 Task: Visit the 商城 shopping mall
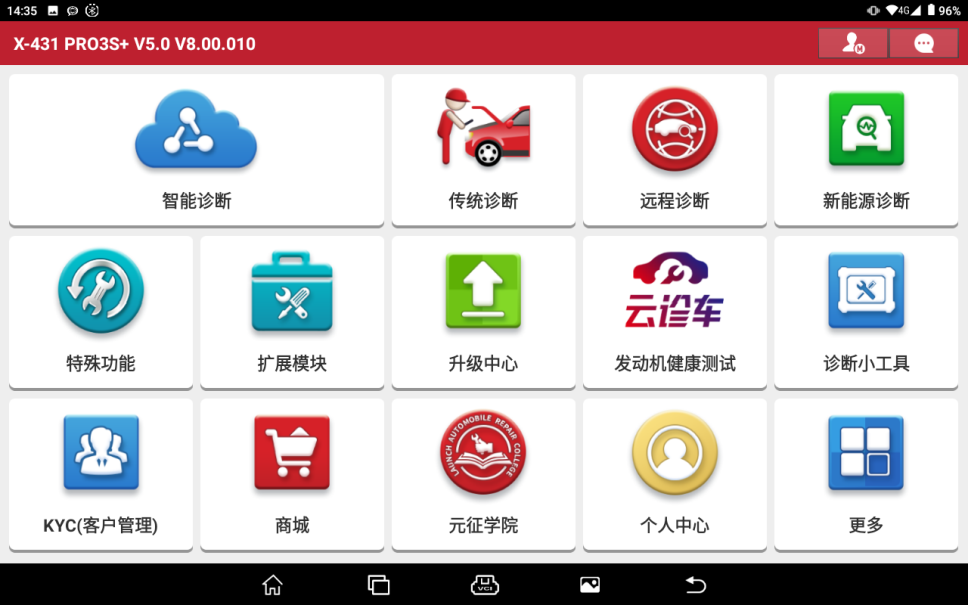coord(292,473)
